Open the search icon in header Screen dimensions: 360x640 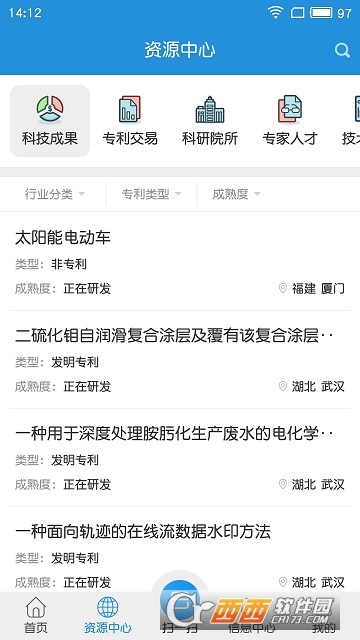click(342, 51)
